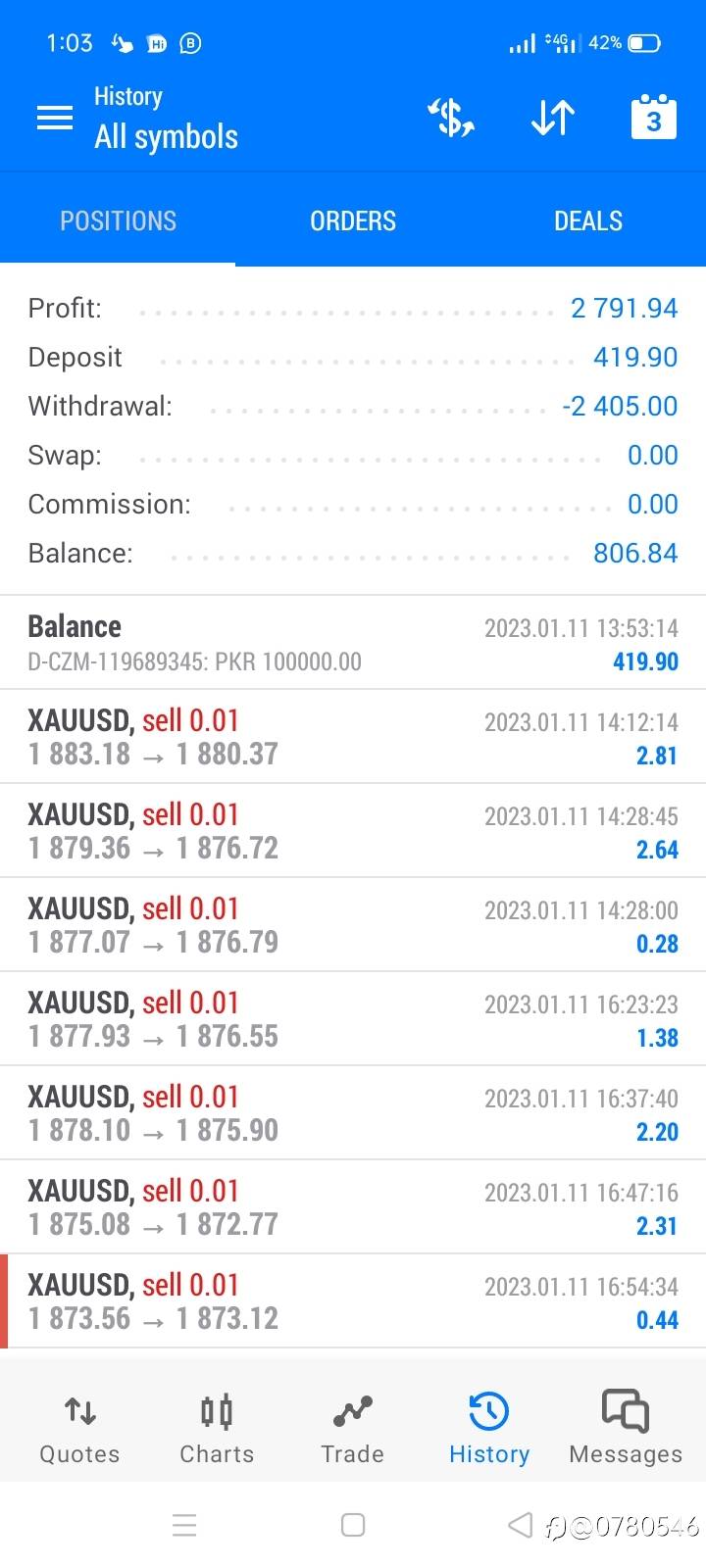Switch to the Orders tab

pyautogui.click(x=353, y=220)
